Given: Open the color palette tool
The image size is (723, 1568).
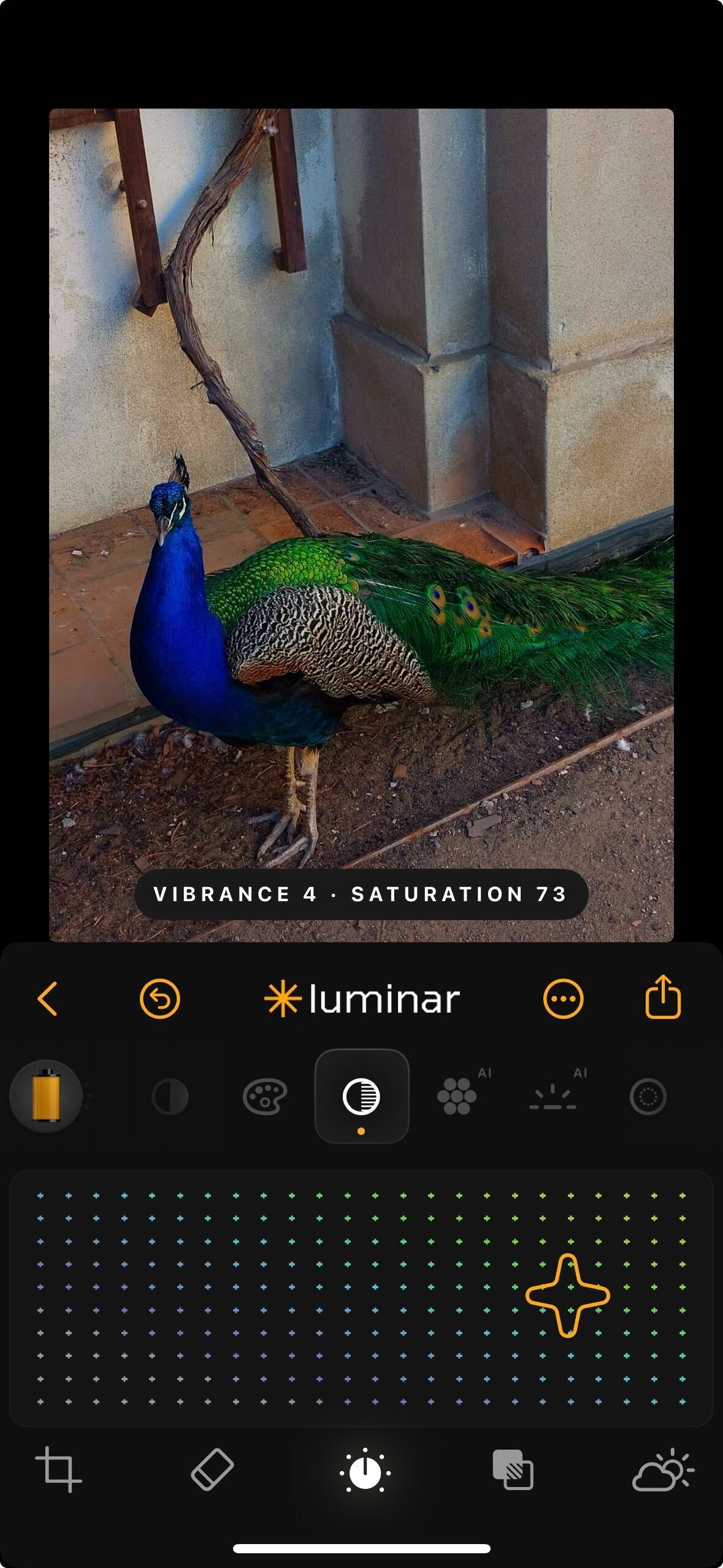Looking at the screenshot, I should [265, 1096].
